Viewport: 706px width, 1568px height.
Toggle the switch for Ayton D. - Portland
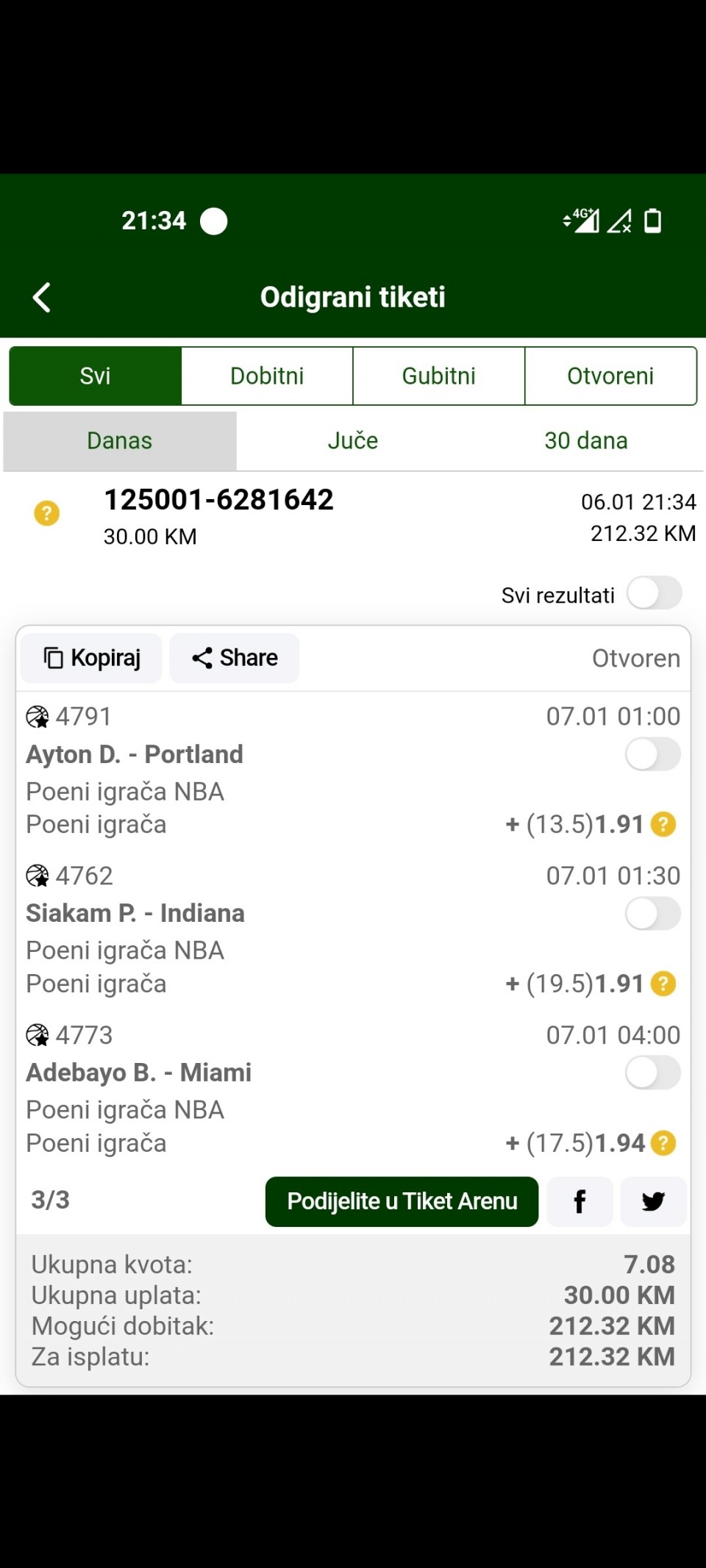pyautogui.click(x=652, y=754)
